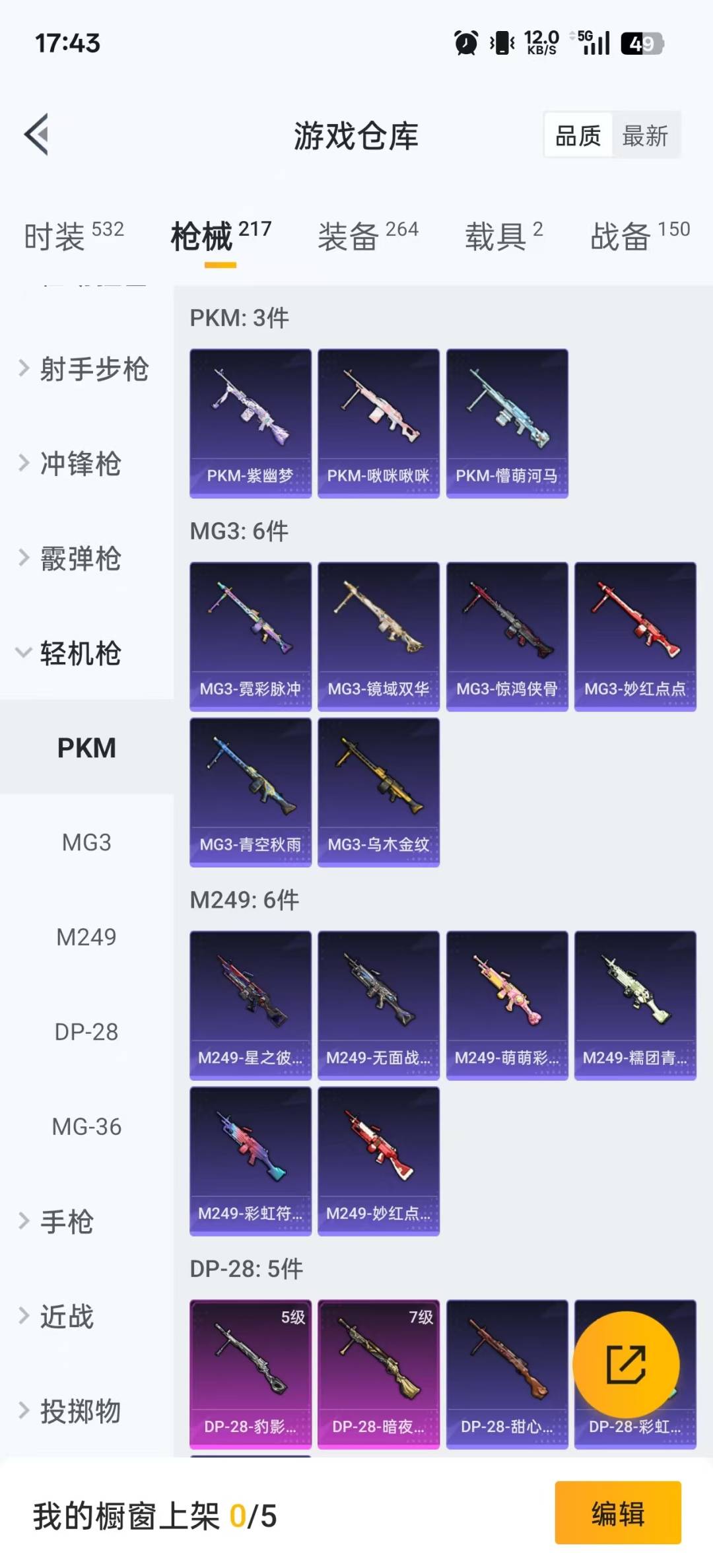This screenshot has width=713, height=1568.
Task: Tap the yellow share floating button
Action: [625, 1365]
